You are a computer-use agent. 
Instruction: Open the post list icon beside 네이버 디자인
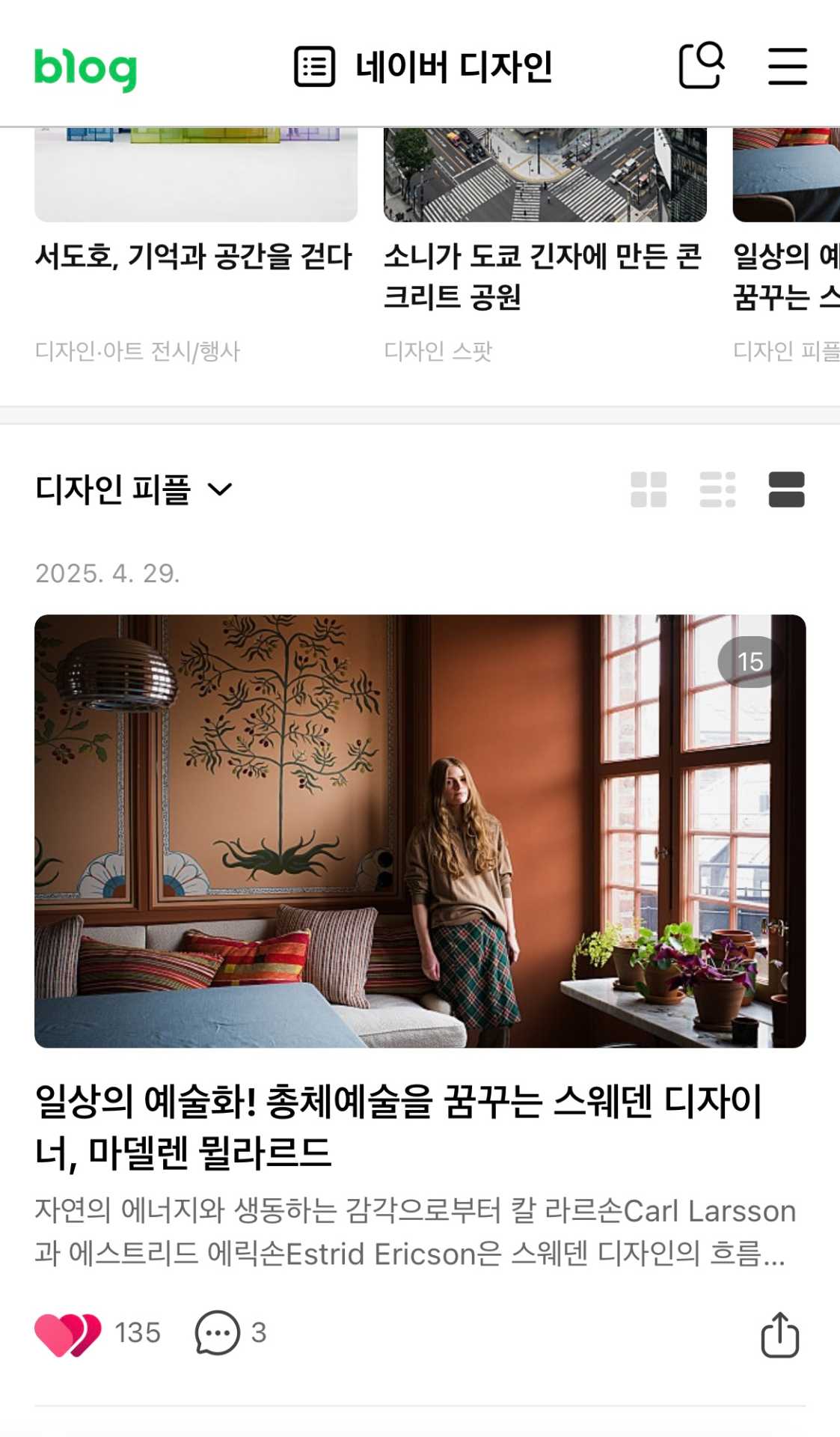(314, 67)
